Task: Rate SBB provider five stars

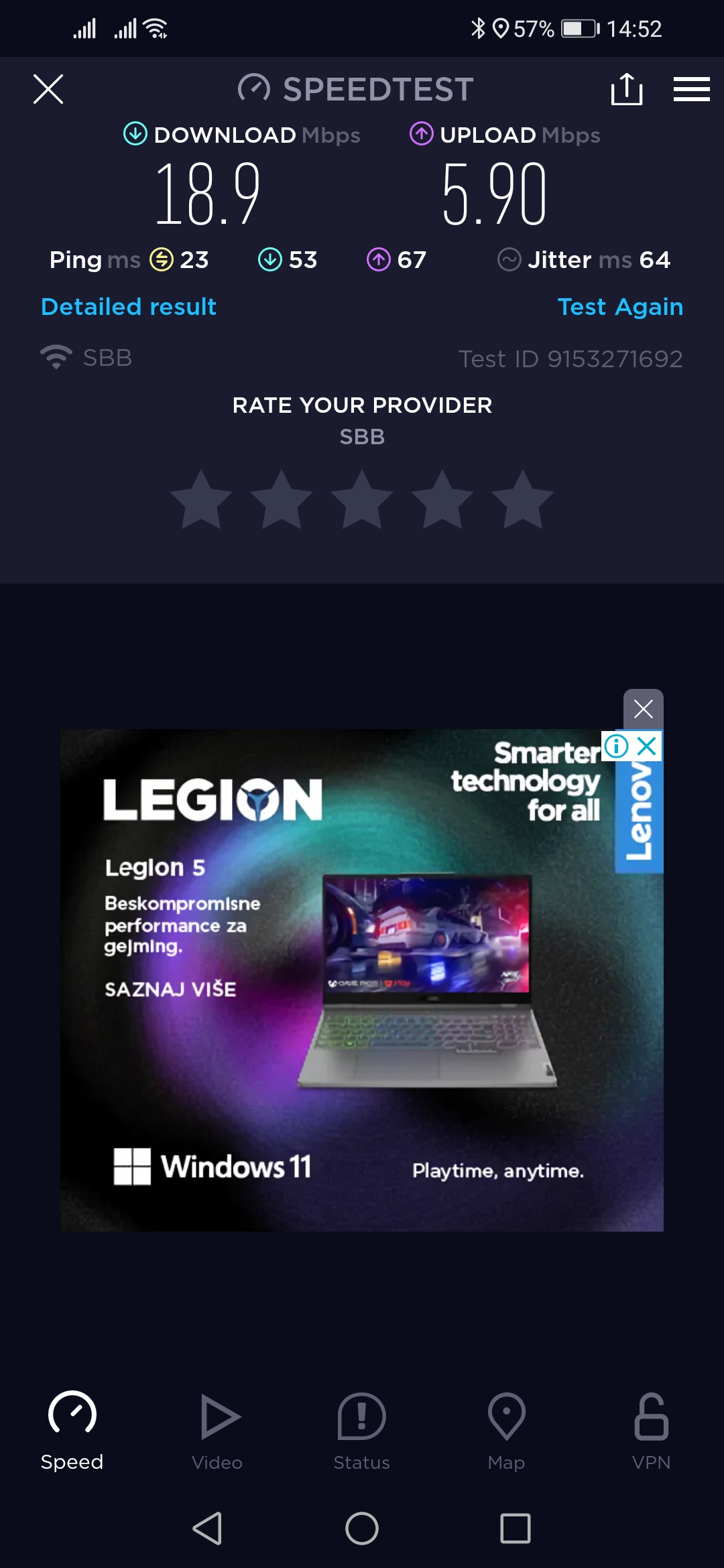Action: click(x=523, y=500)
